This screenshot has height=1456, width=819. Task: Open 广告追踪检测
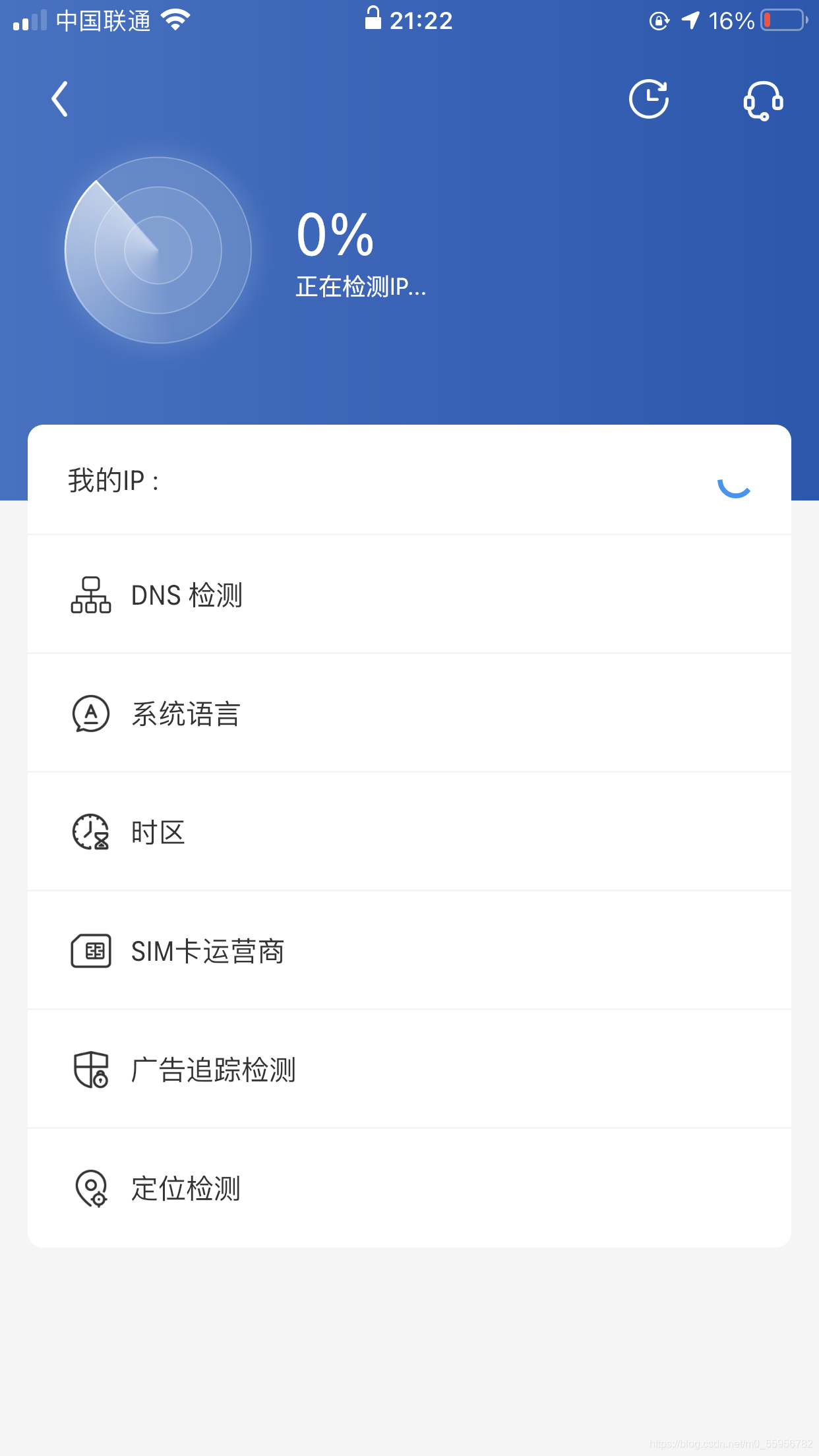click(409, 1070)
